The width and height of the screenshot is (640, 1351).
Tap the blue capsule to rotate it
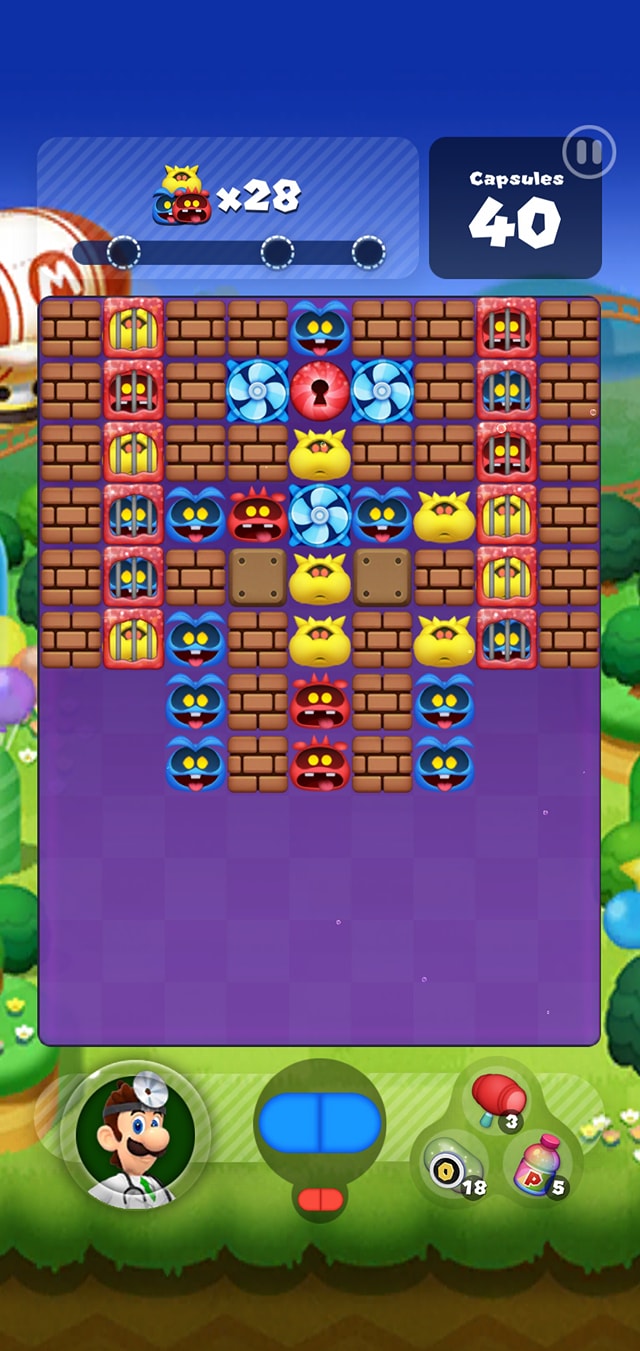pyautogui.click(x=320, y=1122)
